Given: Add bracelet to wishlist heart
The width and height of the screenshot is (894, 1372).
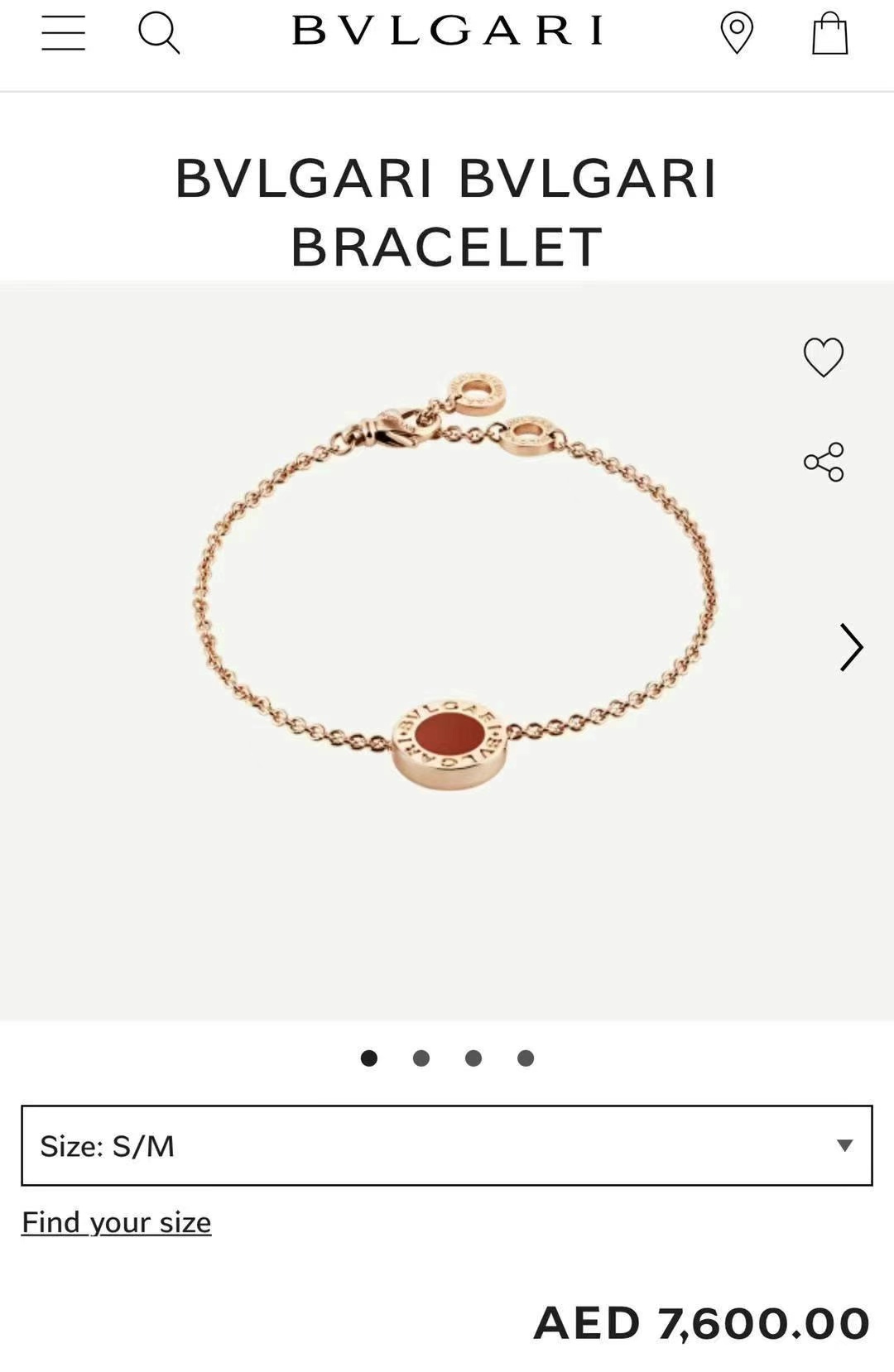Looking at the screenshot, I should (x=823, y=357).
